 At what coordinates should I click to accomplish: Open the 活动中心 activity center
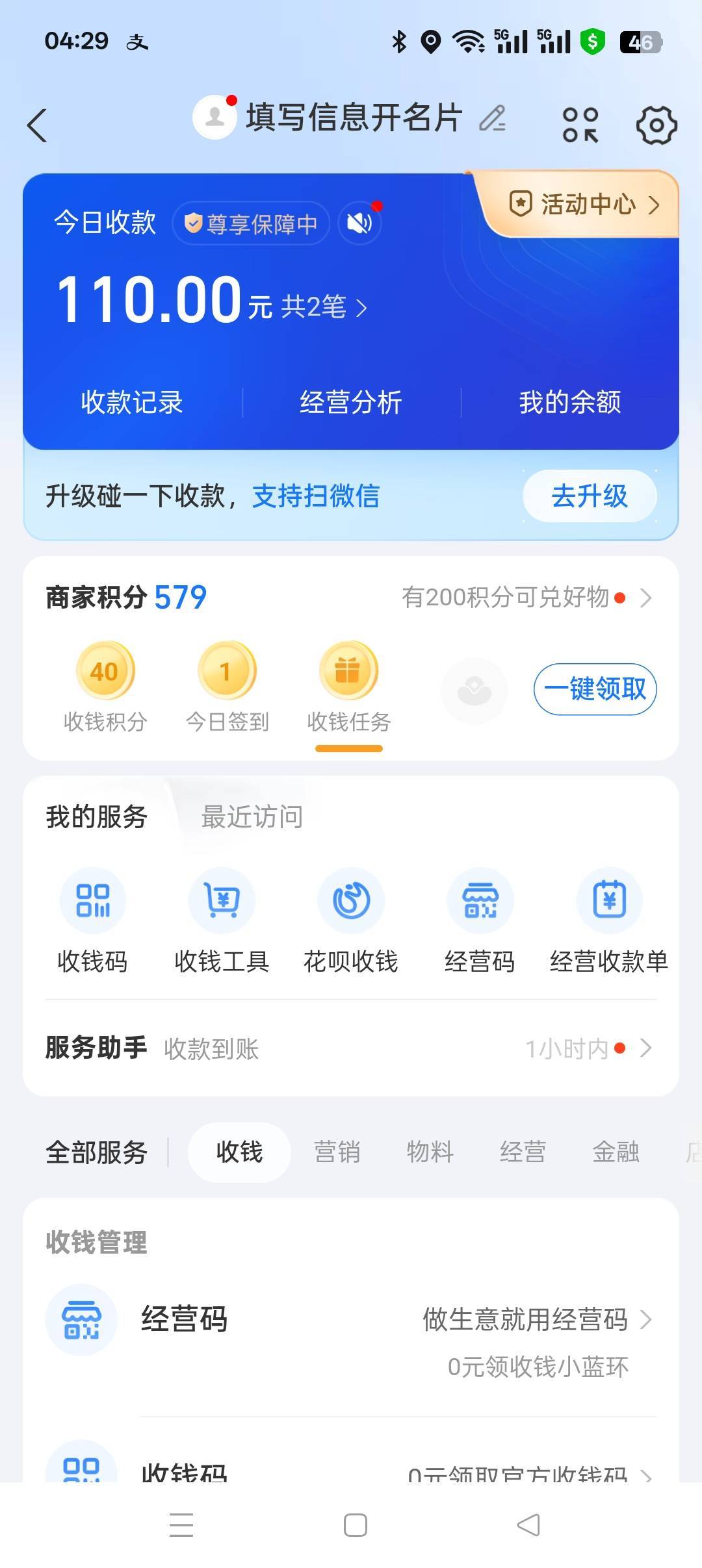click(x=584, y=205)
